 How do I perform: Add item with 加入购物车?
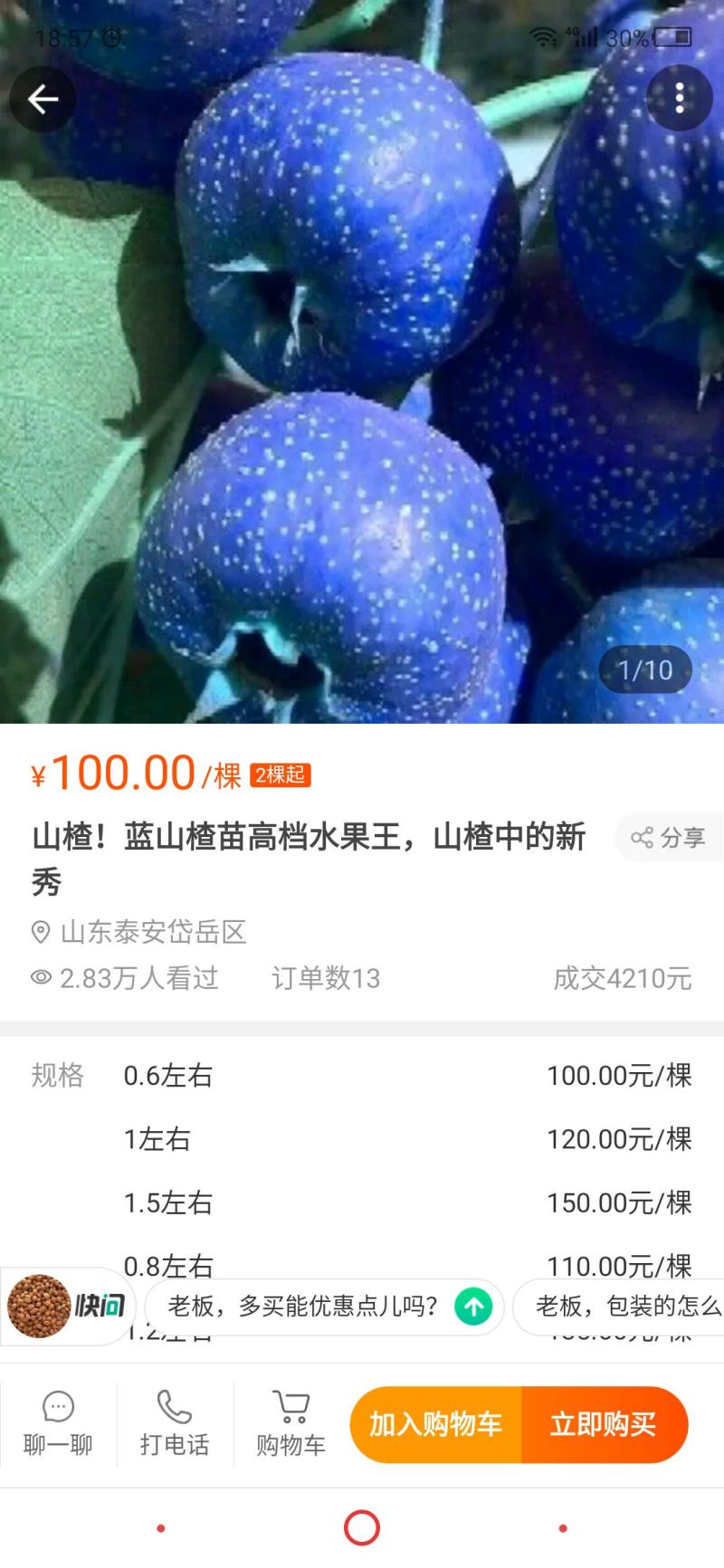click(x=435, y=1424)
